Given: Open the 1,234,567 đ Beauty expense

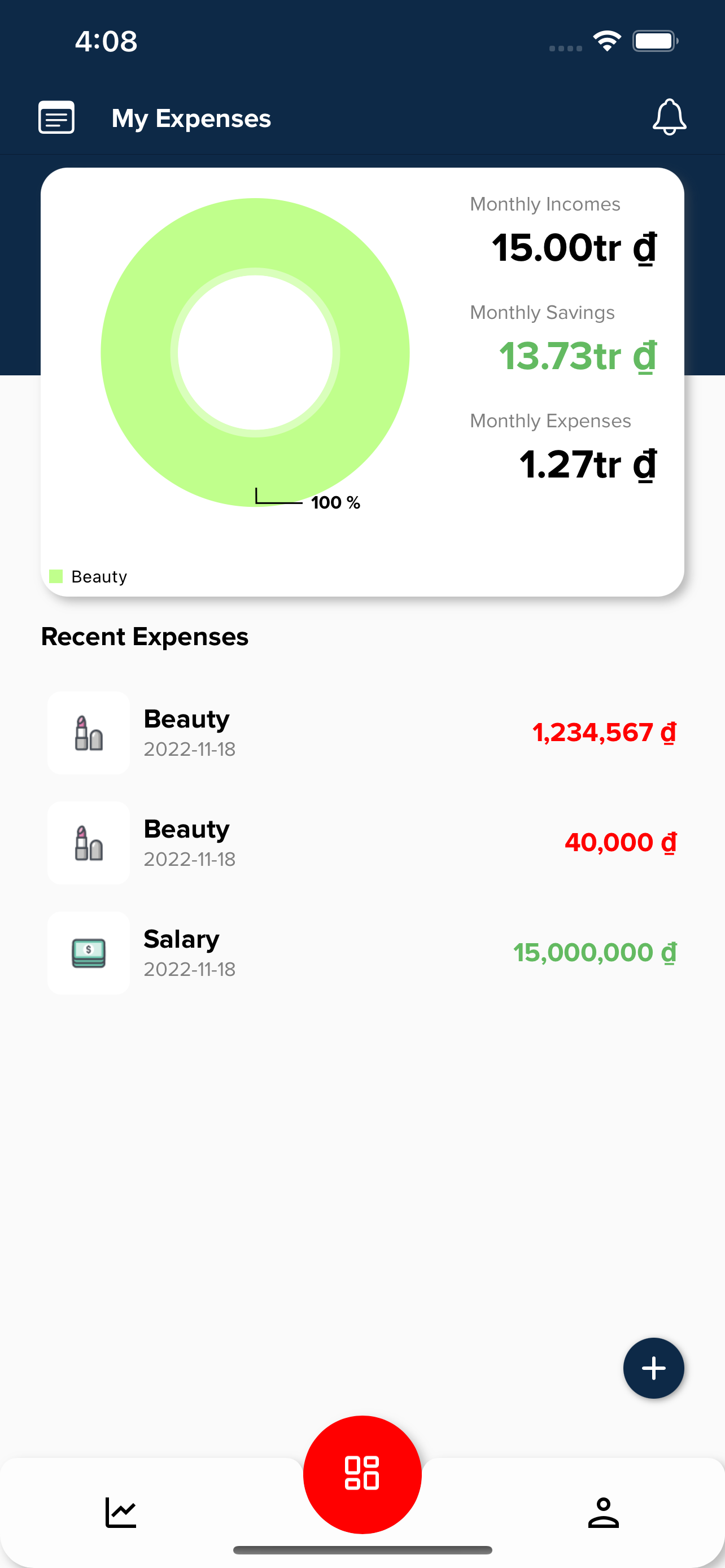Looking at the screenshot, I should point(362,732).
